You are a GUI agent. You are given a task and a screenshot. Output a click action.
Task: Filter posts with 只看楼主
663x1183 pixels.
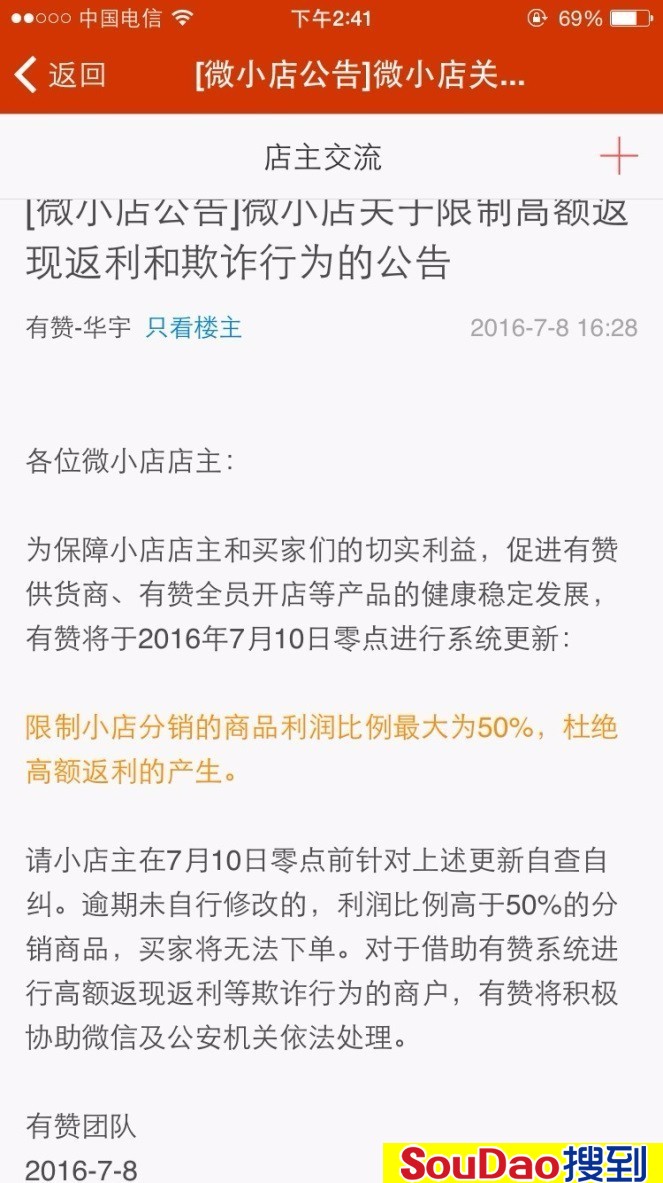(194, 327)
